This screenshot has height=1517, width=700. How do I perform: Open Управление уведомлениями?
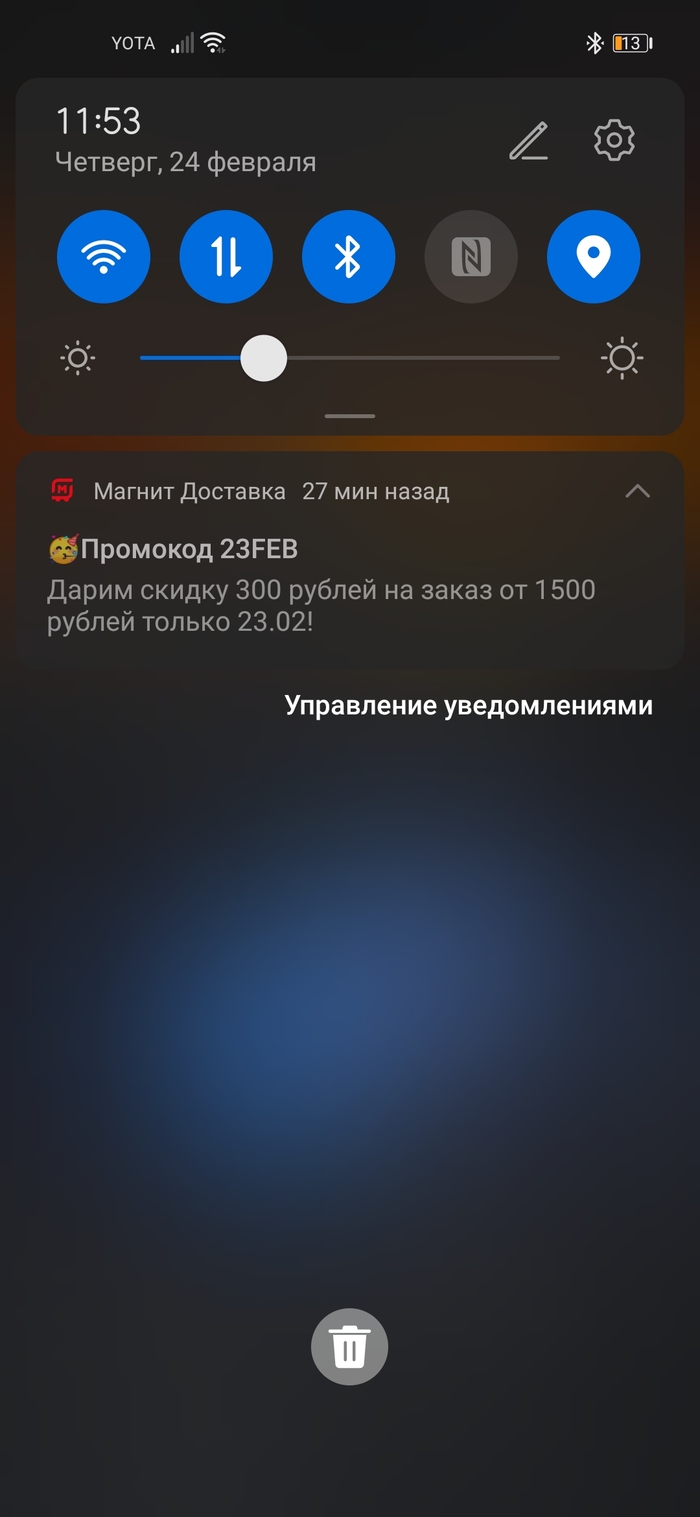[468, 705]
